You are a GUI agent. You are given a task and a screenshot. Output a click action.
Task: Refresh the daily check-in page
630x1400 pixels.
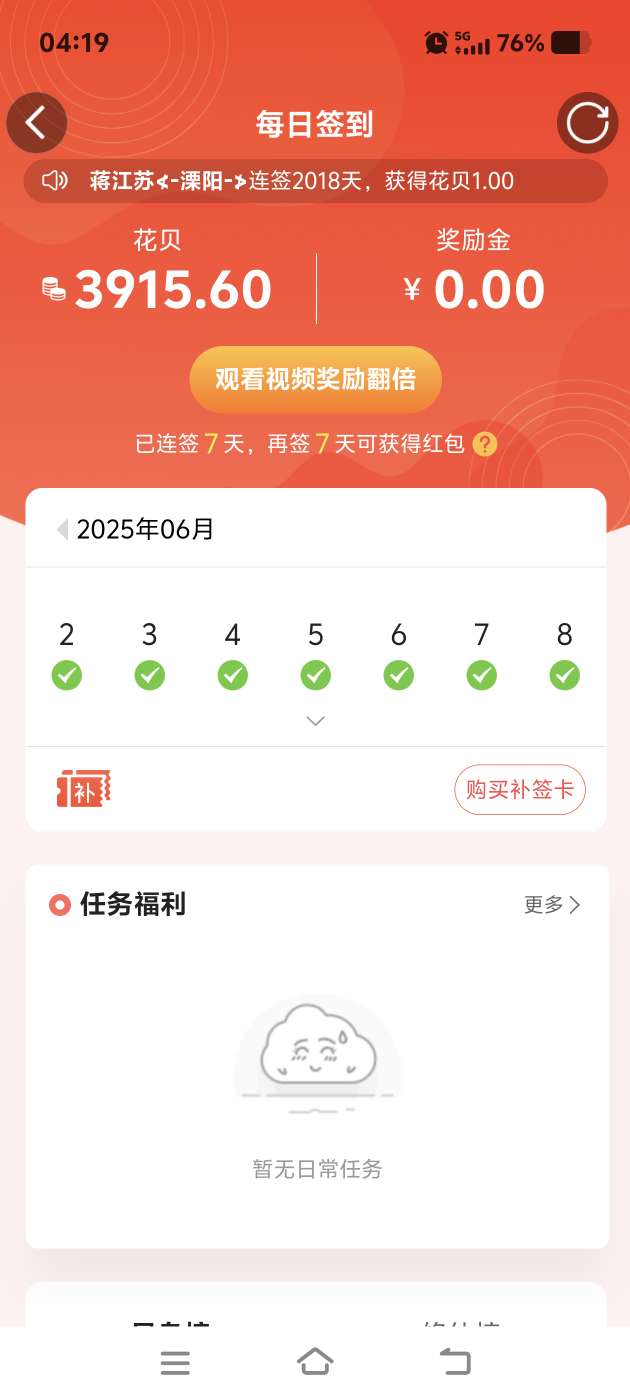(x=587, y=123)
